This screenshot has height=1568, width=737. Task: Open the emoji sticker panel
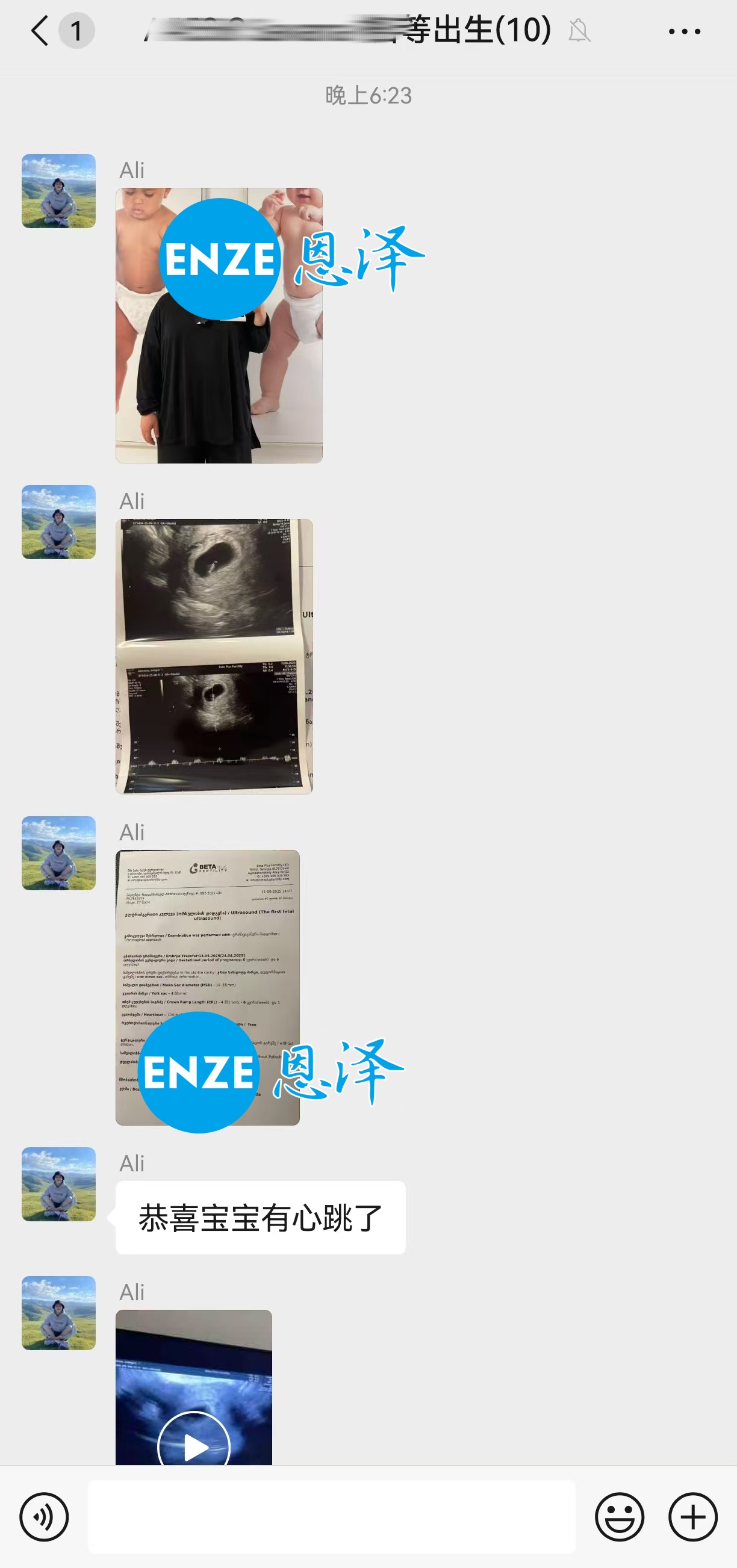pos(619,1516)
